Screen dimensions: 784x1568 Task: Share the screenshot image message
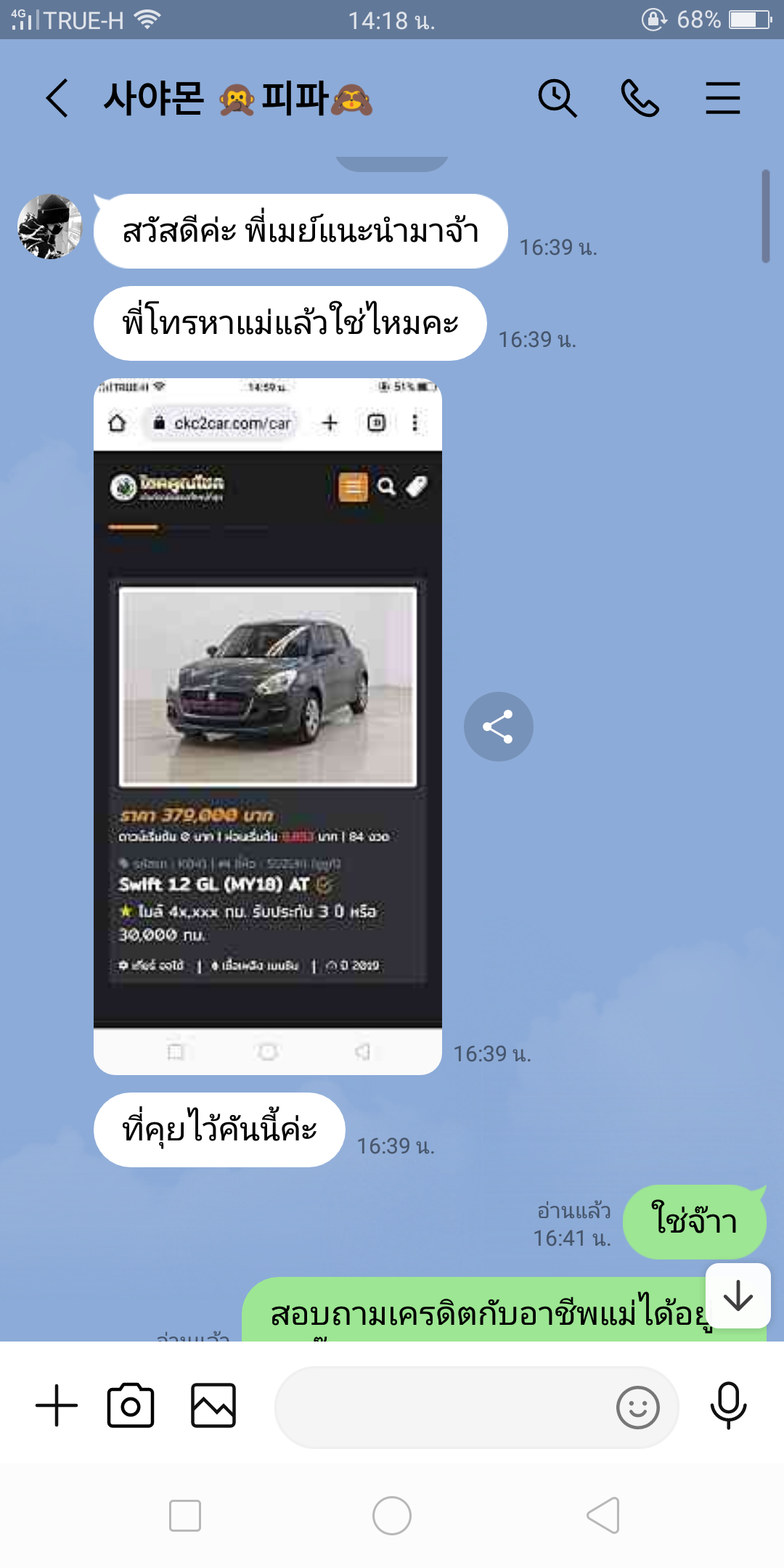(499, 727)
